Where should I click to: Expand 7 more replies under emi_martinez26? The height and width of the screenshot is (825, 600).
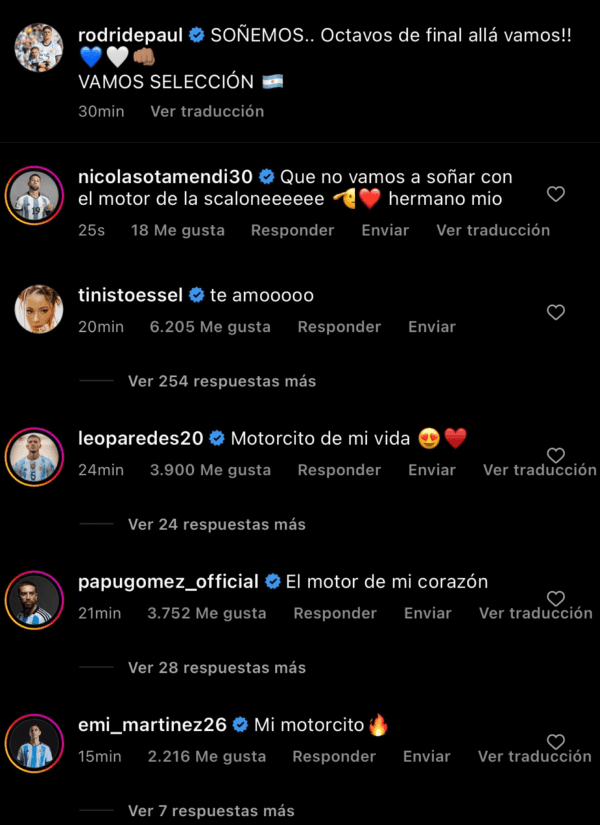(211, 811)
